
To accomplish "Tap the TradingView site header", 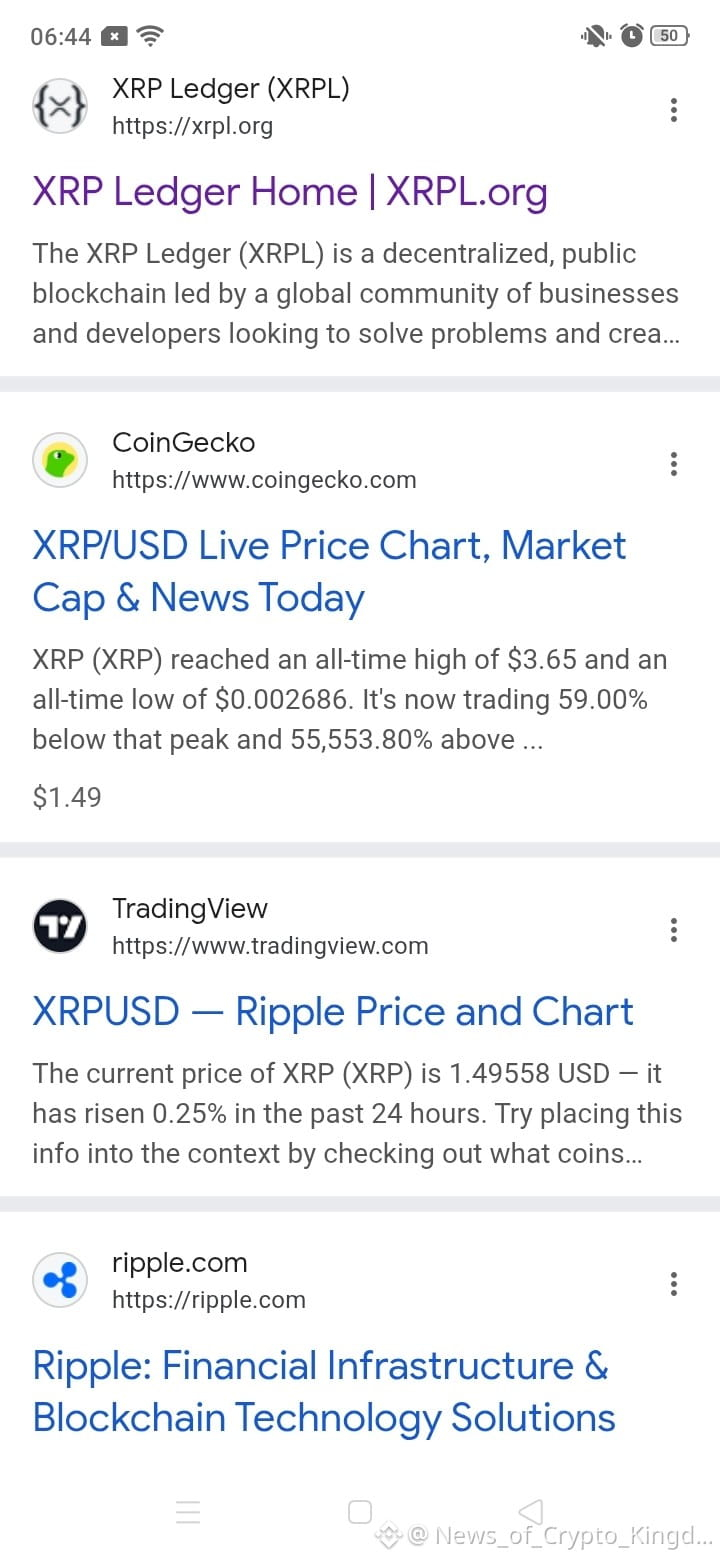I will 231,926.
